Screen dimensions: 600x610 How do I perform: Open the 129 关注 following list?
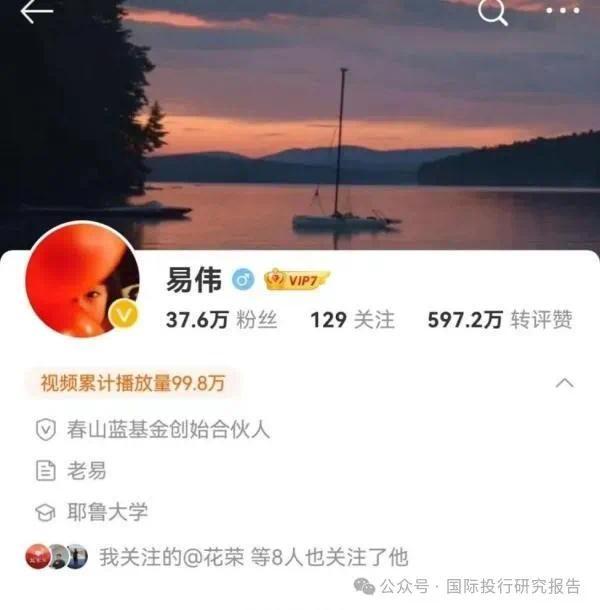(352, 320)
